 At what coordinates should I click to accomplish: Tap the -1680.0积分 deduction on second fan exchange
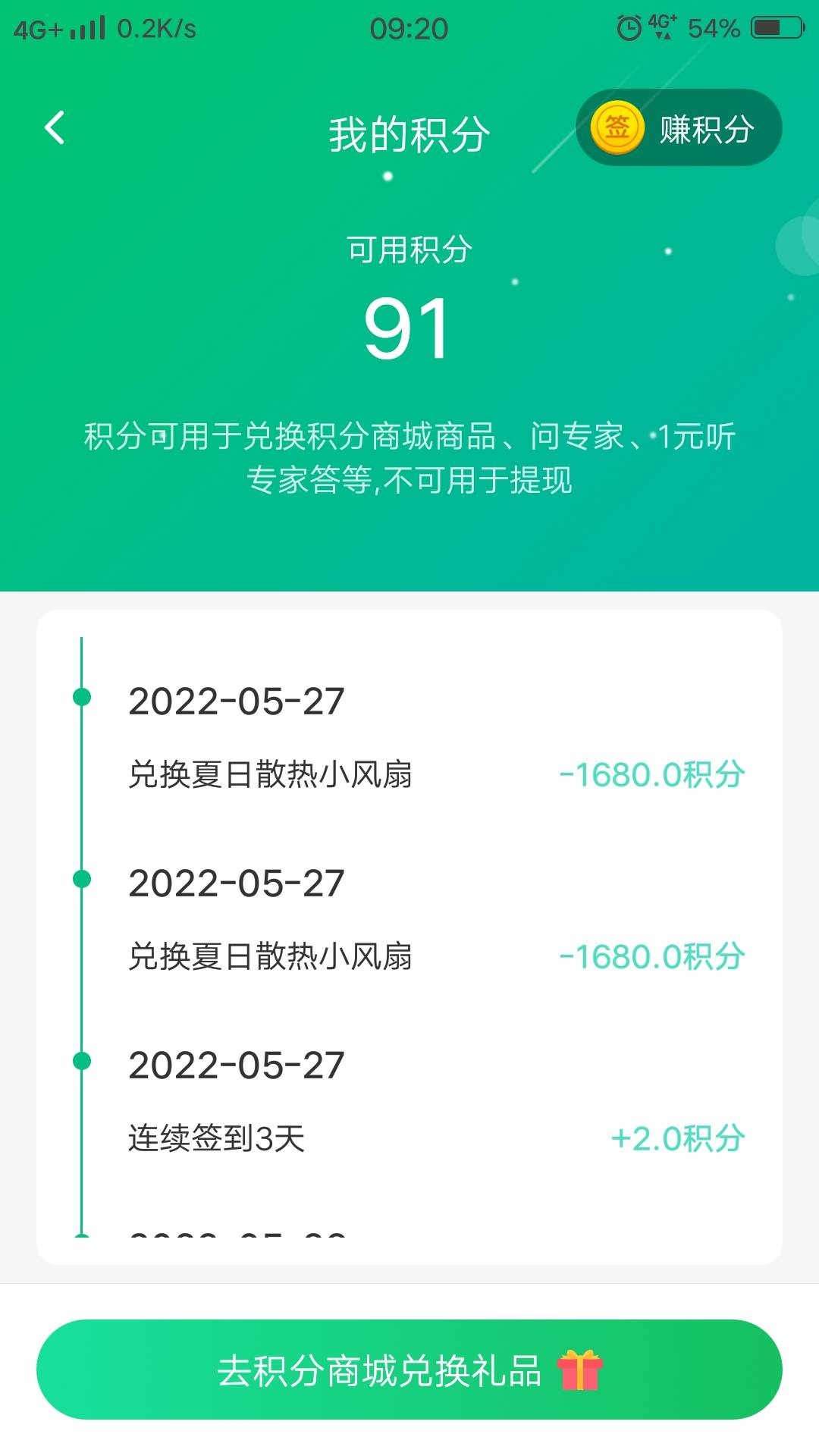click(648, 953)
